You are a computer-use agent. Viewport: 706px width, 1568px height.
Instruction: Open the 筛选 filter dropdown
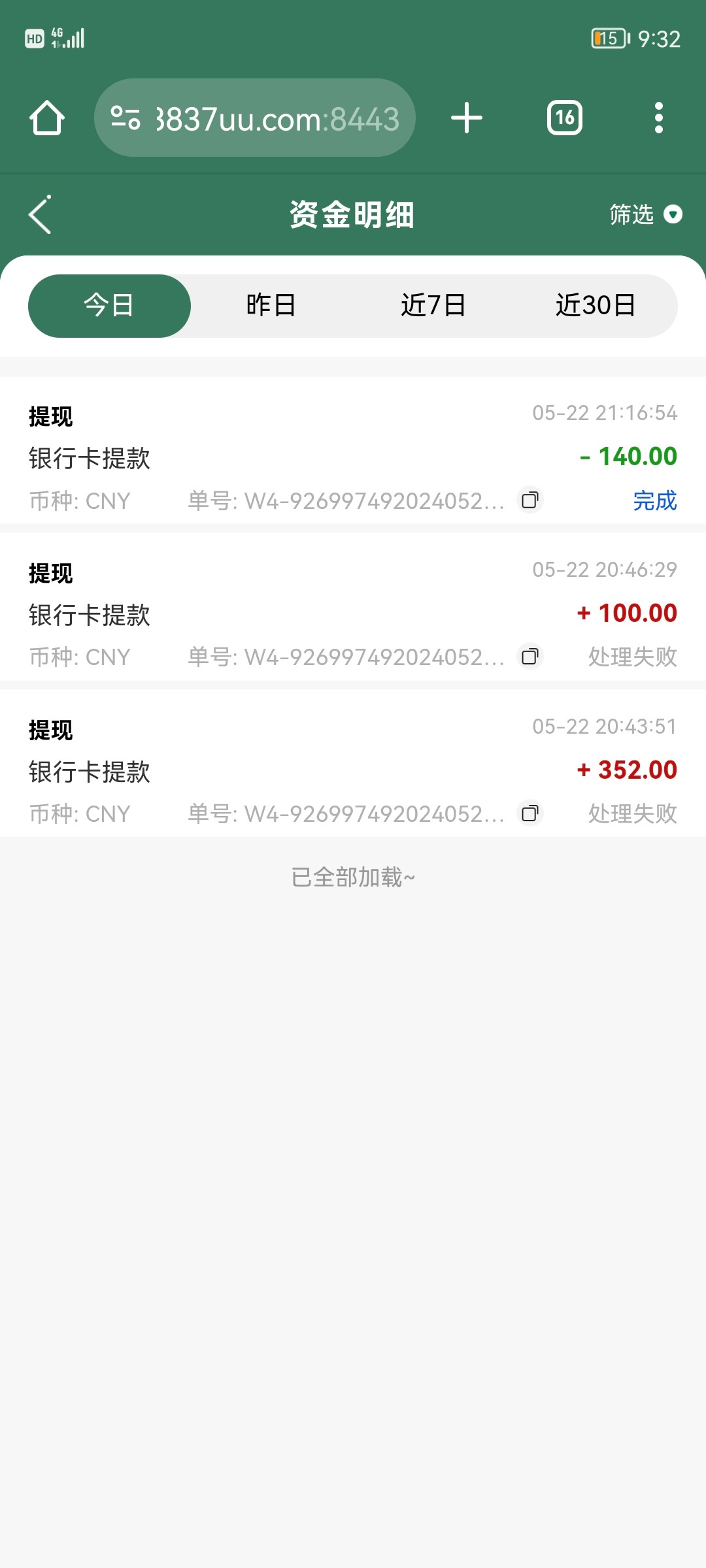tap(645, 214)
